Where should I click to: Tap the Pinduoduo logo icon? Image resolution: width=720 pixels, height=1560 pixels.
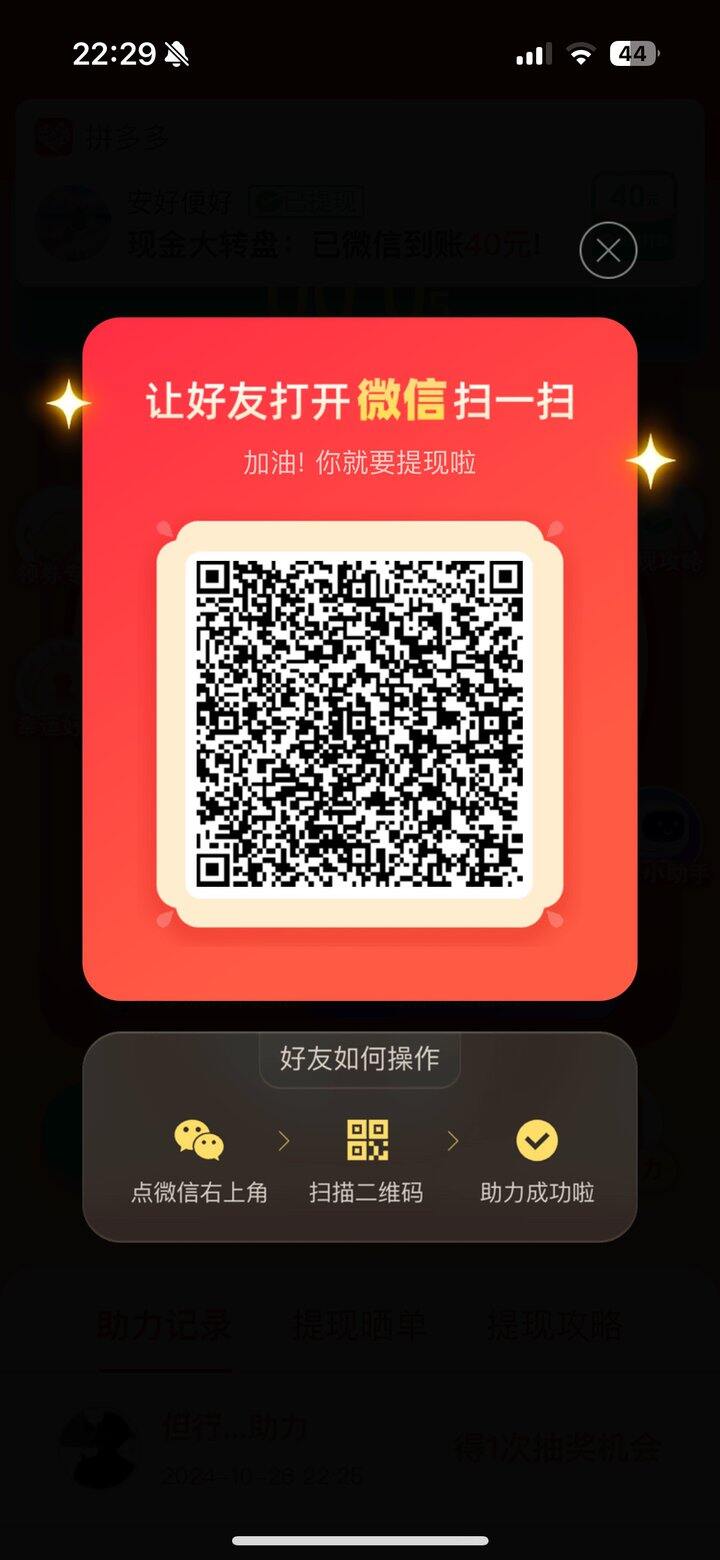click(x=55, y=137)
